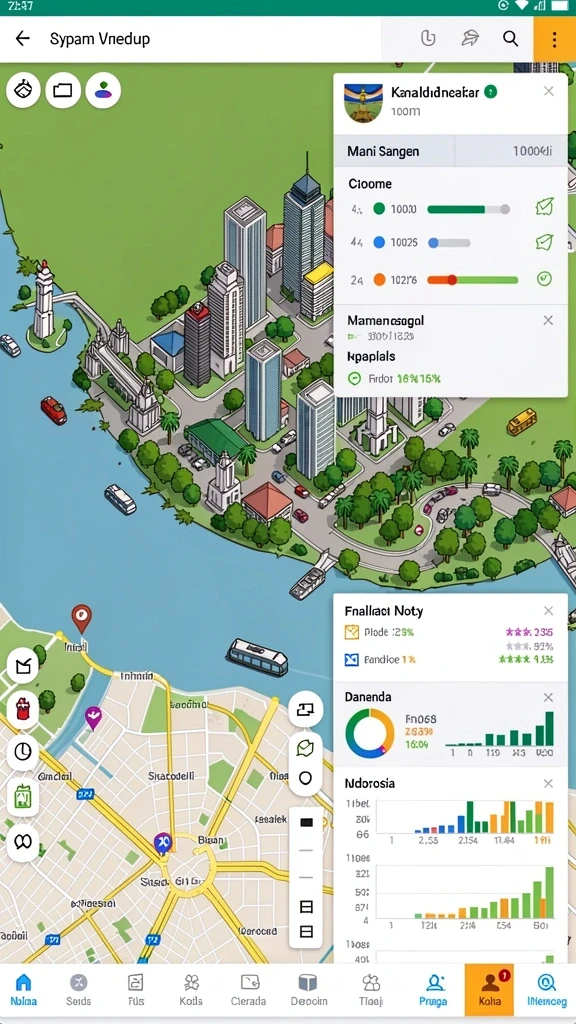Image resolution: width=576 pixels, height=1024 pixels.
Task: Open the search magnifier in the app bar
Action: click(x=510, y=39)
